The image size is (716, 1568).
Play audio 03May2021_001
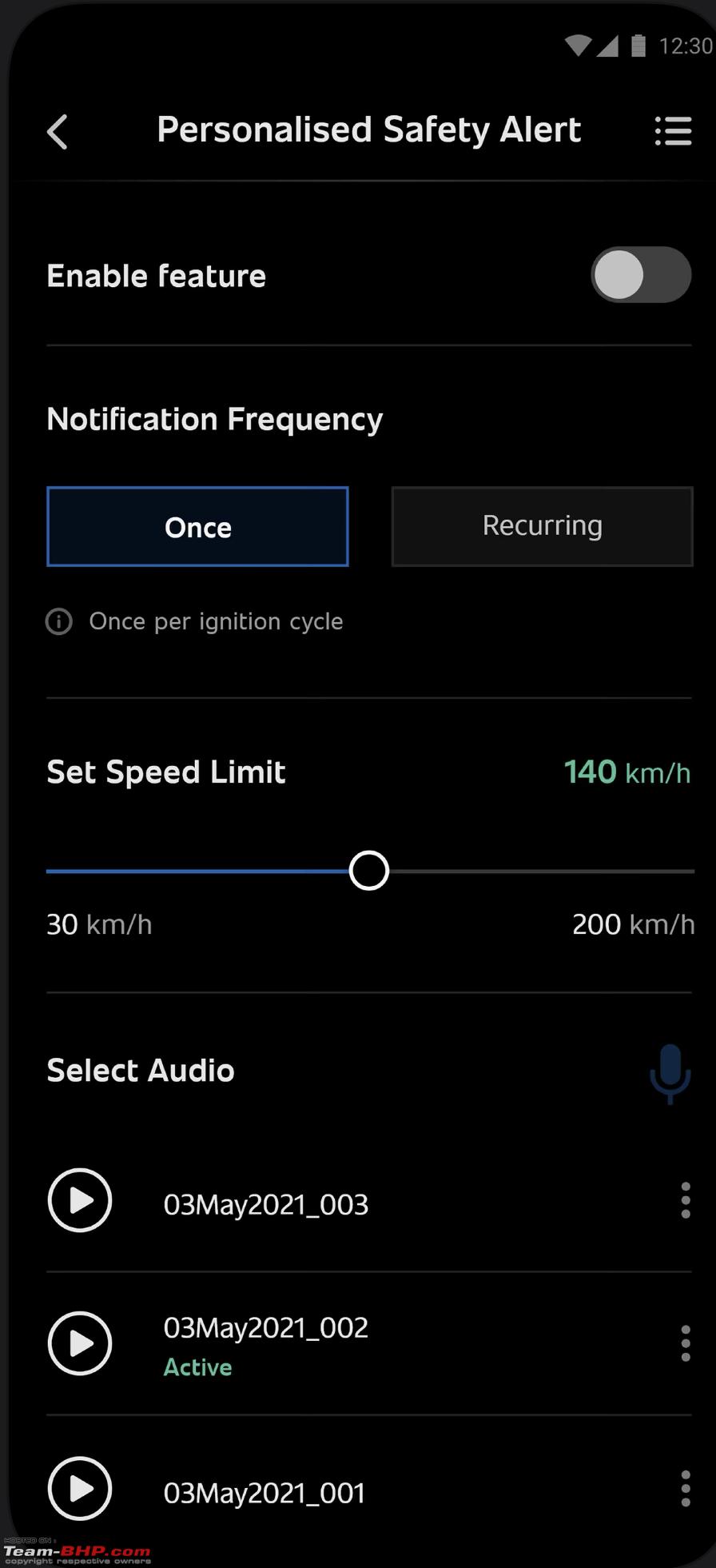(x=80, y=1488)
